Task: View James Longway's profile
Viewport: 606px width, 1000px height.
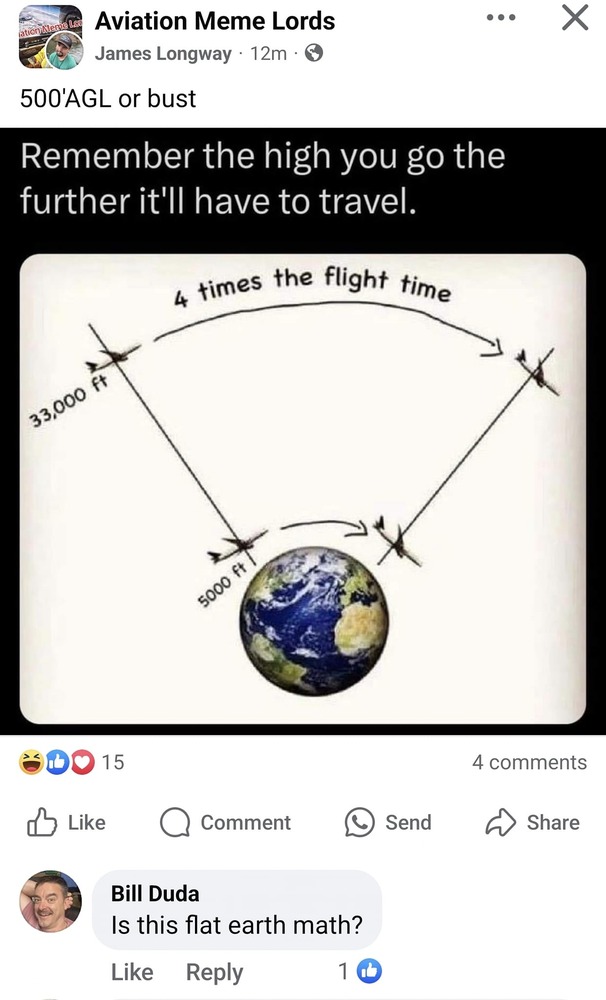Action: (162, 53)
